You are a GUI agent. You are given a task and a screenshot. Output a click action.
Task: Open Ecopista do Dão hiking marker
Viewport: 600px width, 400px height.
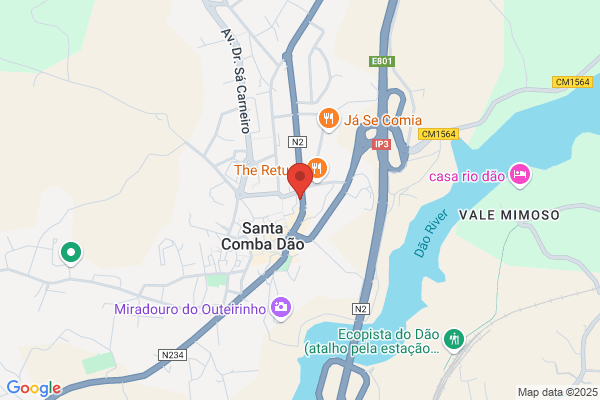[454, 341]
